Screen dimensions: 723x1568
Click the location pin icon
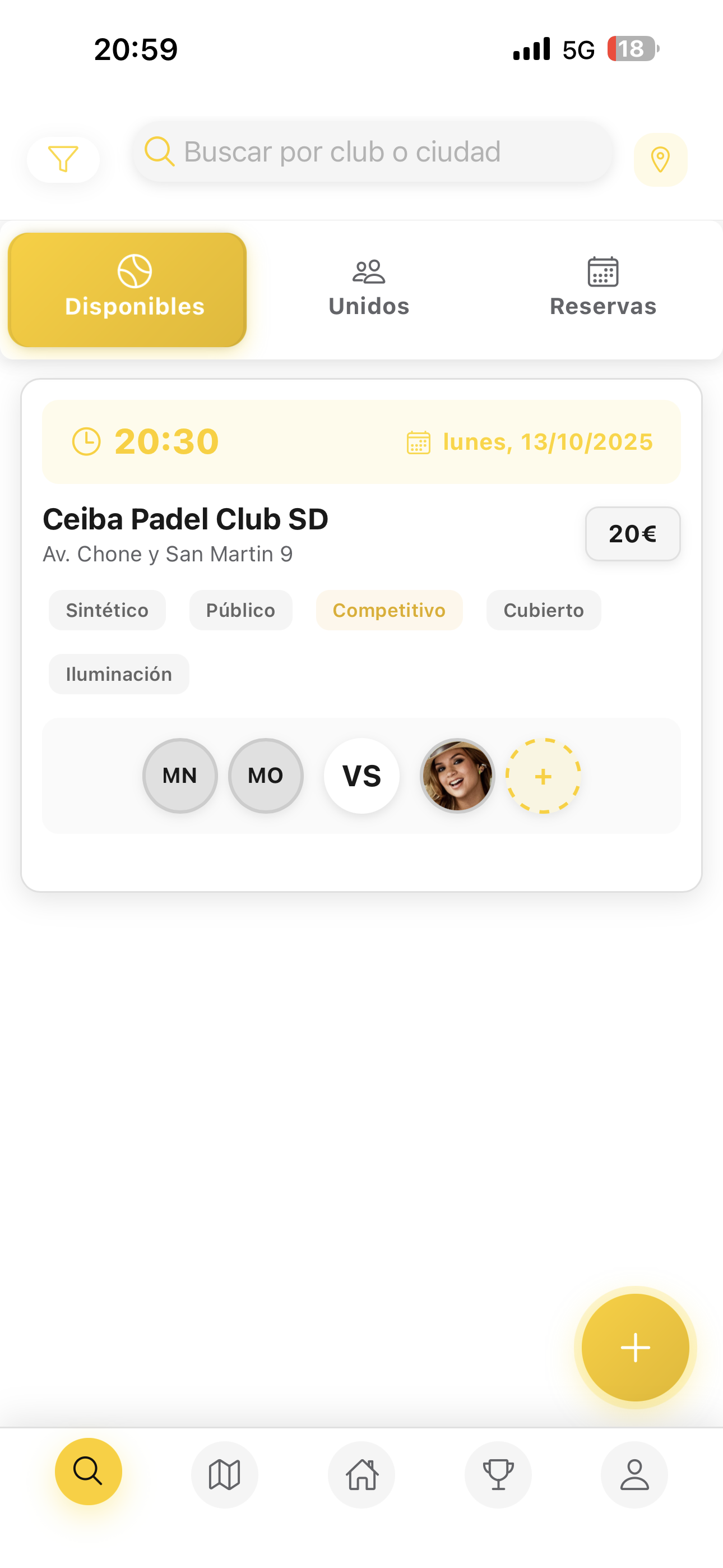point(660,159)
